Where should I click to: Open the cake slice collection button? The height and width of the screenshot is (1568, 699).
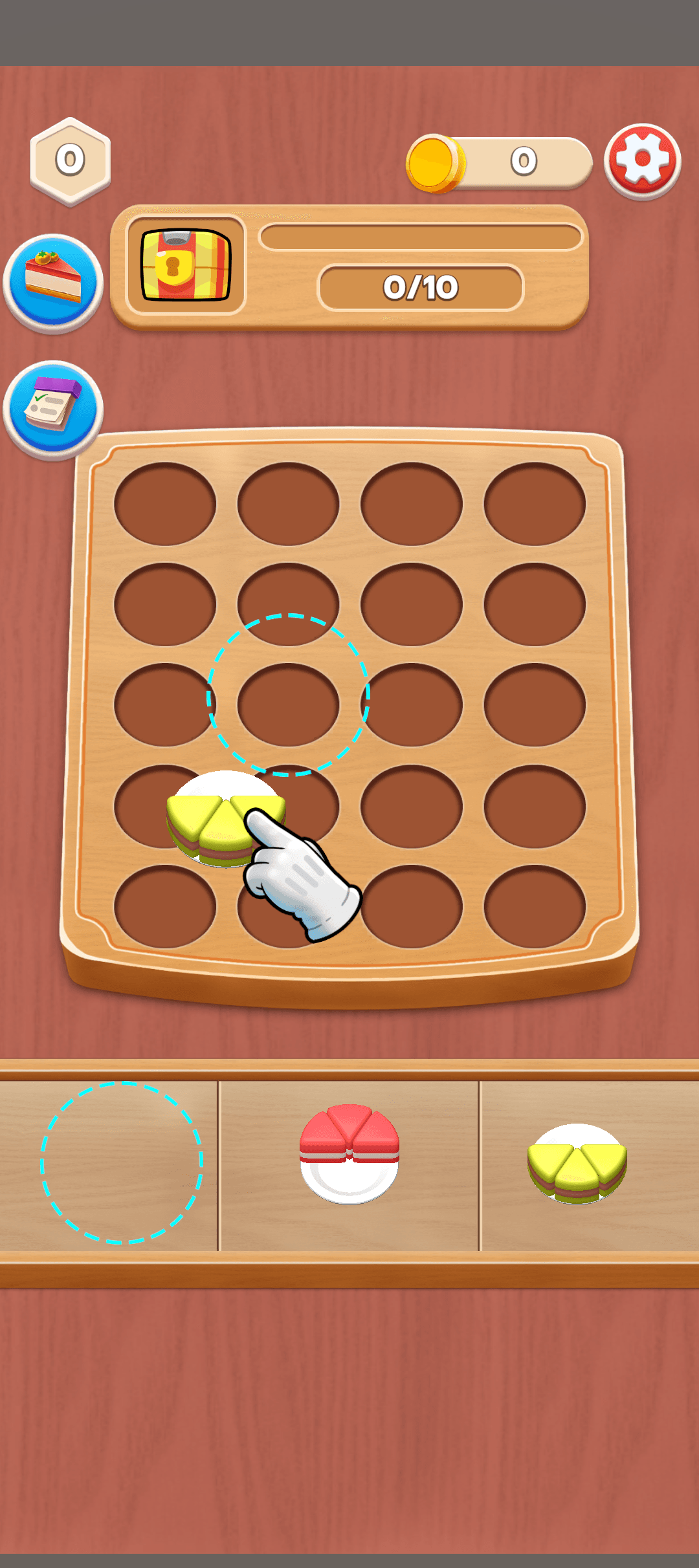[53, 283]
